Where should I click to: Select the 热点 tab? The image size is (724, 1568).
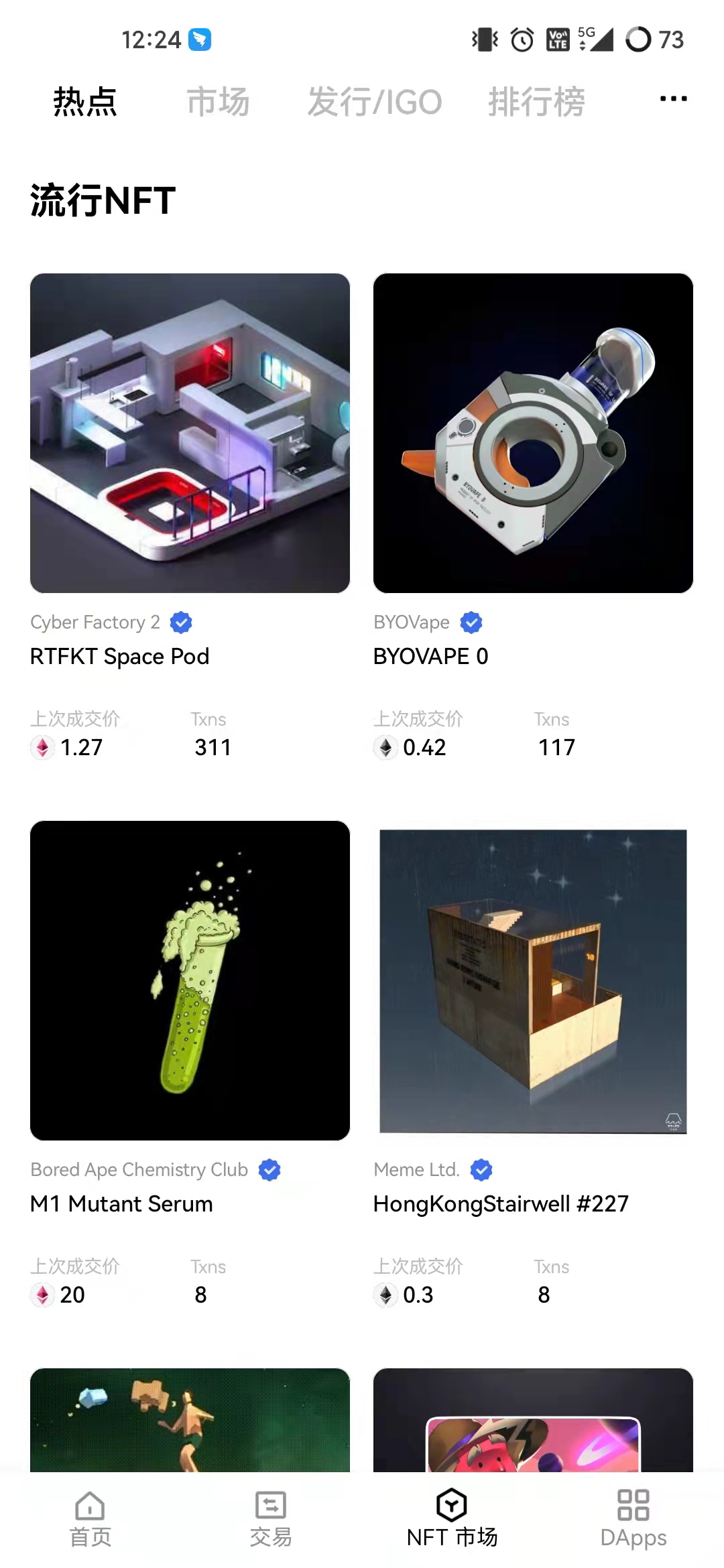(85, 102)
